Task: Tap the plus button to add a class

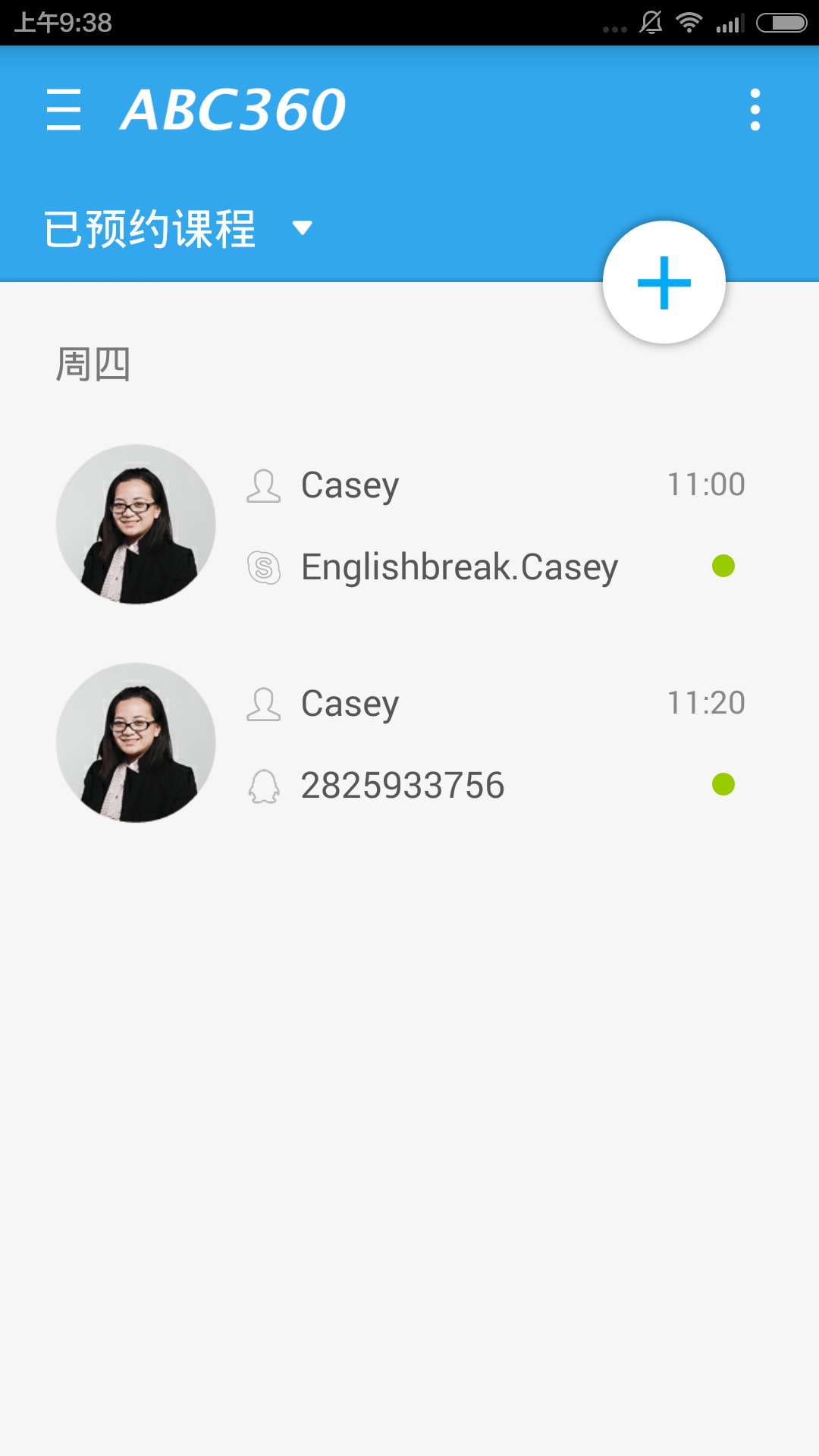Action: point(664,283)
